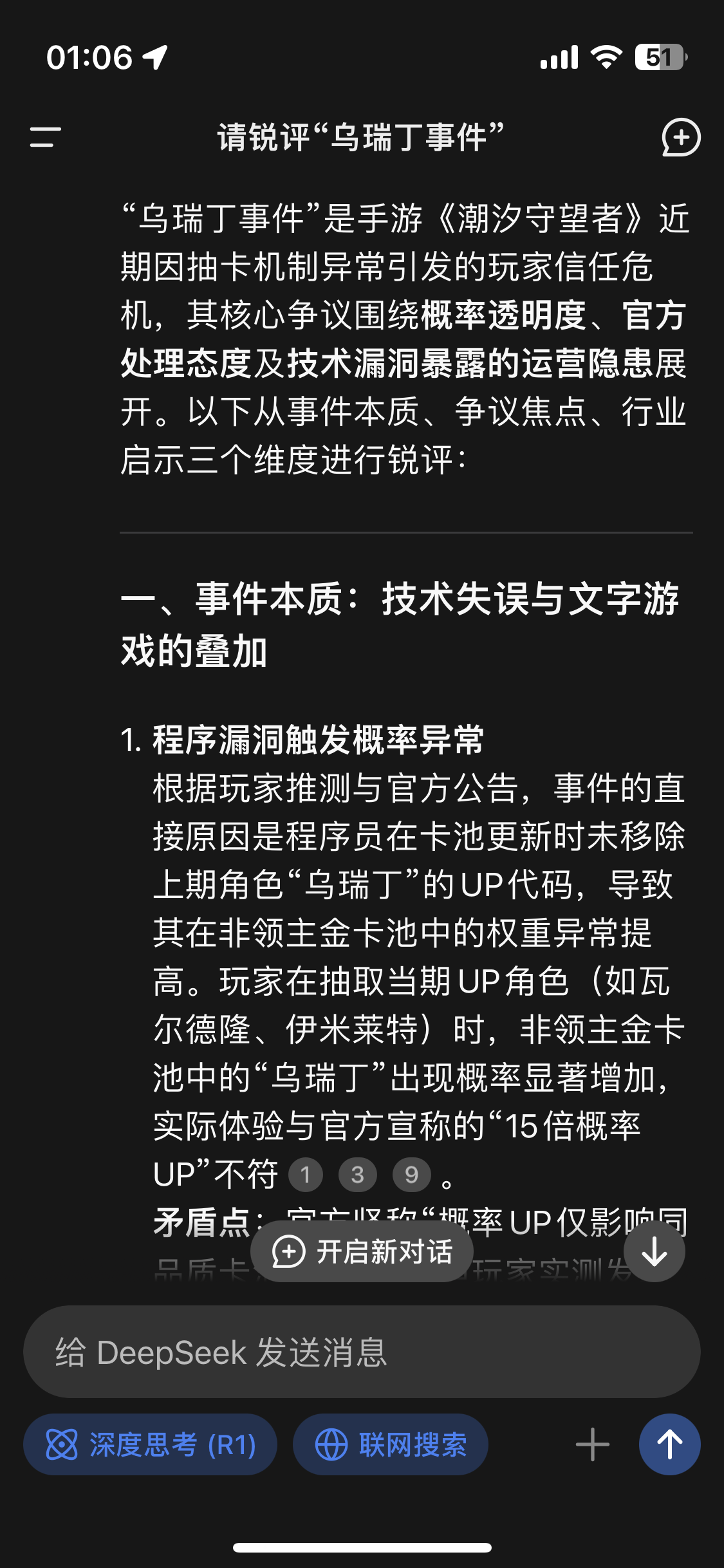This screenshot has height=1568, width=724.
Task: Tap the globe icon for web search
Action: pyautogui.click(x=332, y=1444)
